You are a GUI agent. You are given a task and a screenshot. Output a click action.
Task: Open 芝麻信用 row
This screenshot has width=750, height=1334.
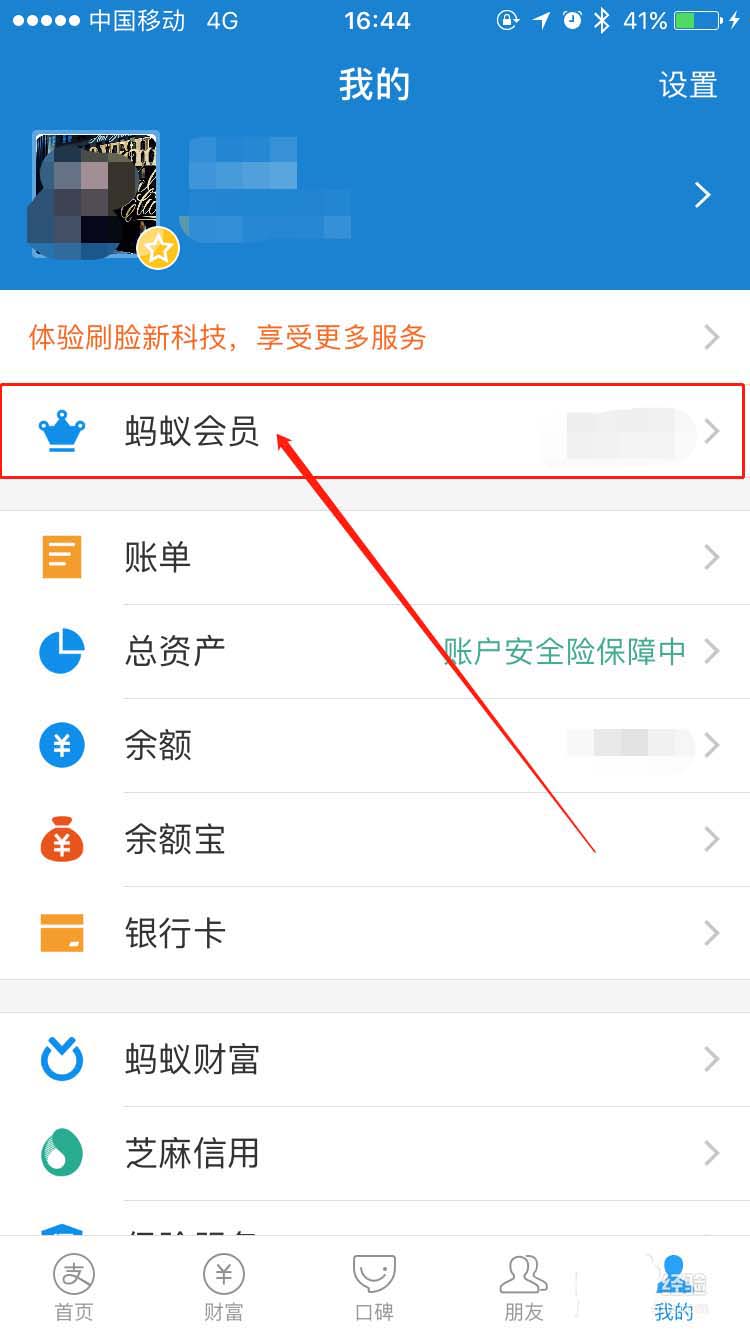click(375, 1153)
